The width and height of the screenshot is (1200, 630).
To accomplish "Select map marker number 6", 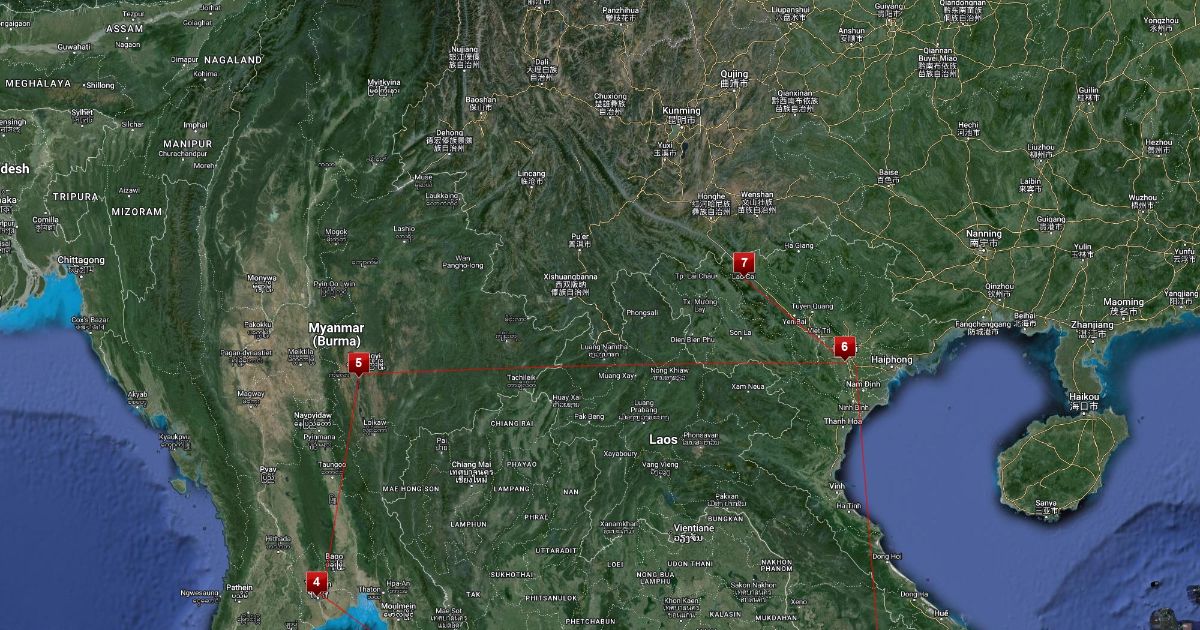I will pyautogui.click(x=845, y=347).
